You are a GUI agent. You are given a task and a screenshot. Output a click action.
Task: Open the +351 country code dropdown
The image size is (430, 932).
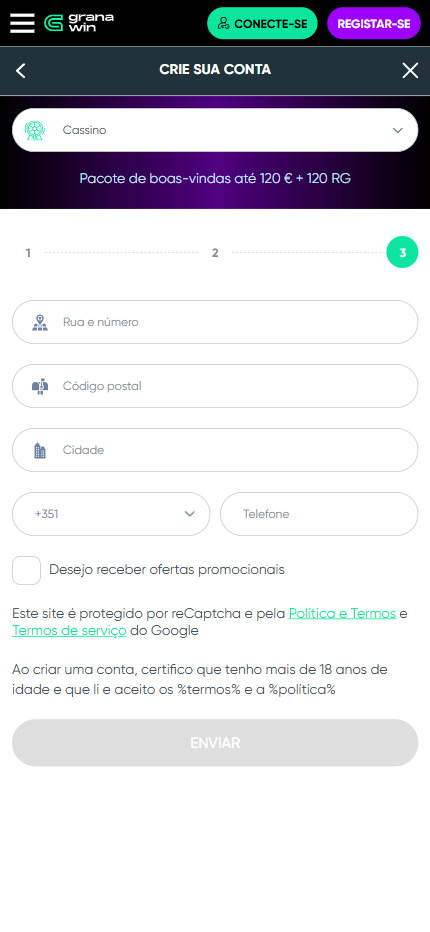[x=111, y=514]
